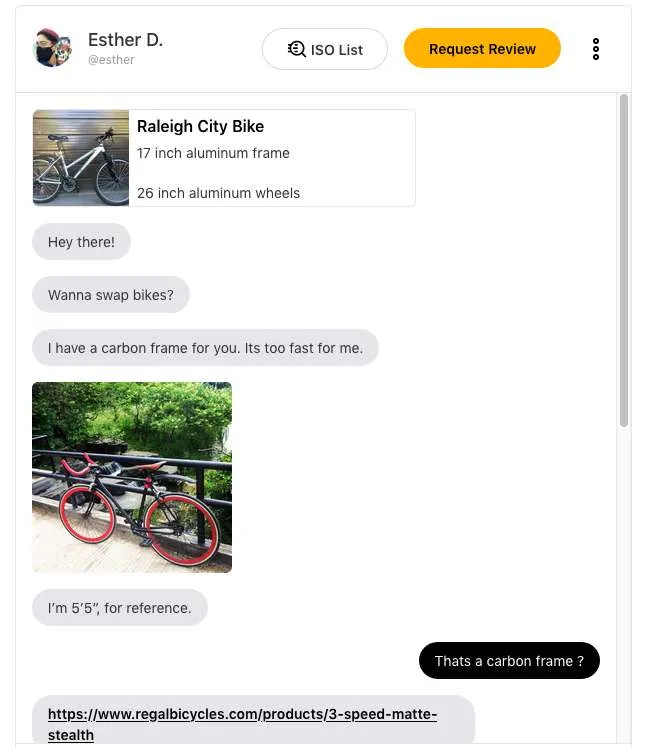Open Esther D.'s profile picture

(x=52, y=48)
